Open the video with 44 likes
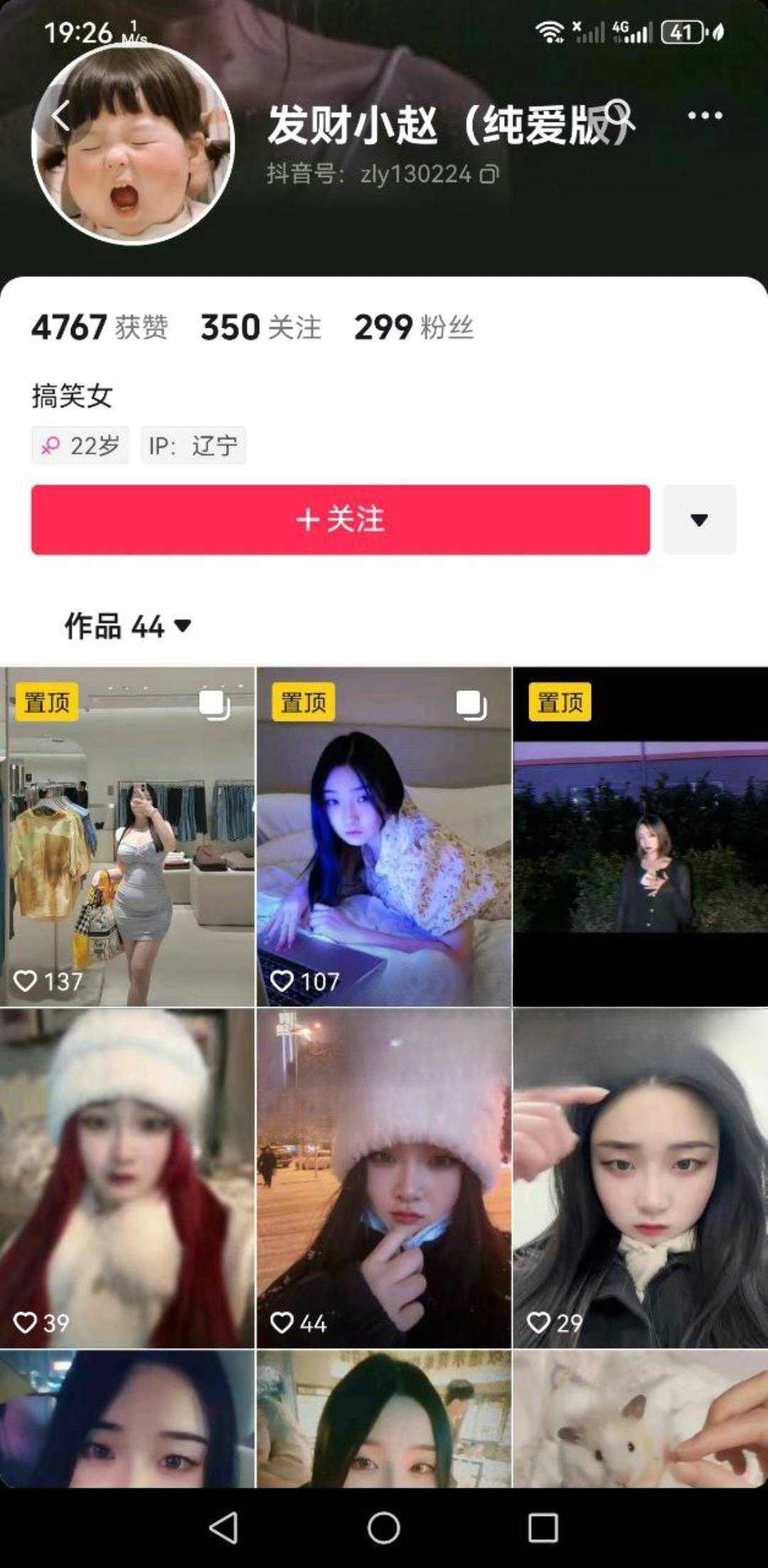768x1568 pixels. [x=383, y=1178]
